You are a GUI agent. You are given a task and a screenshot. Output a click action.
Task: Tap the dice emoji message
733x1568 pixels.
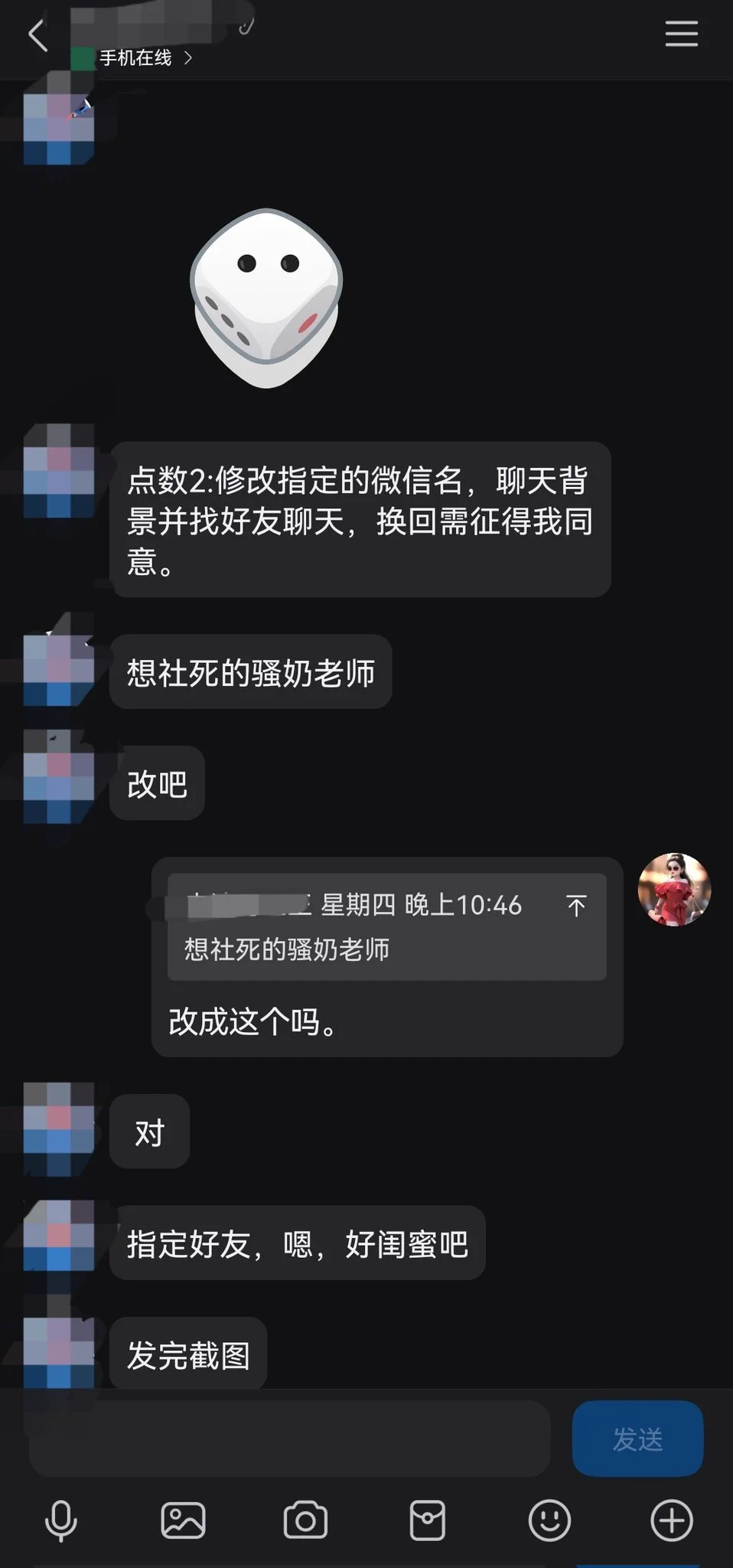point(266,297)
